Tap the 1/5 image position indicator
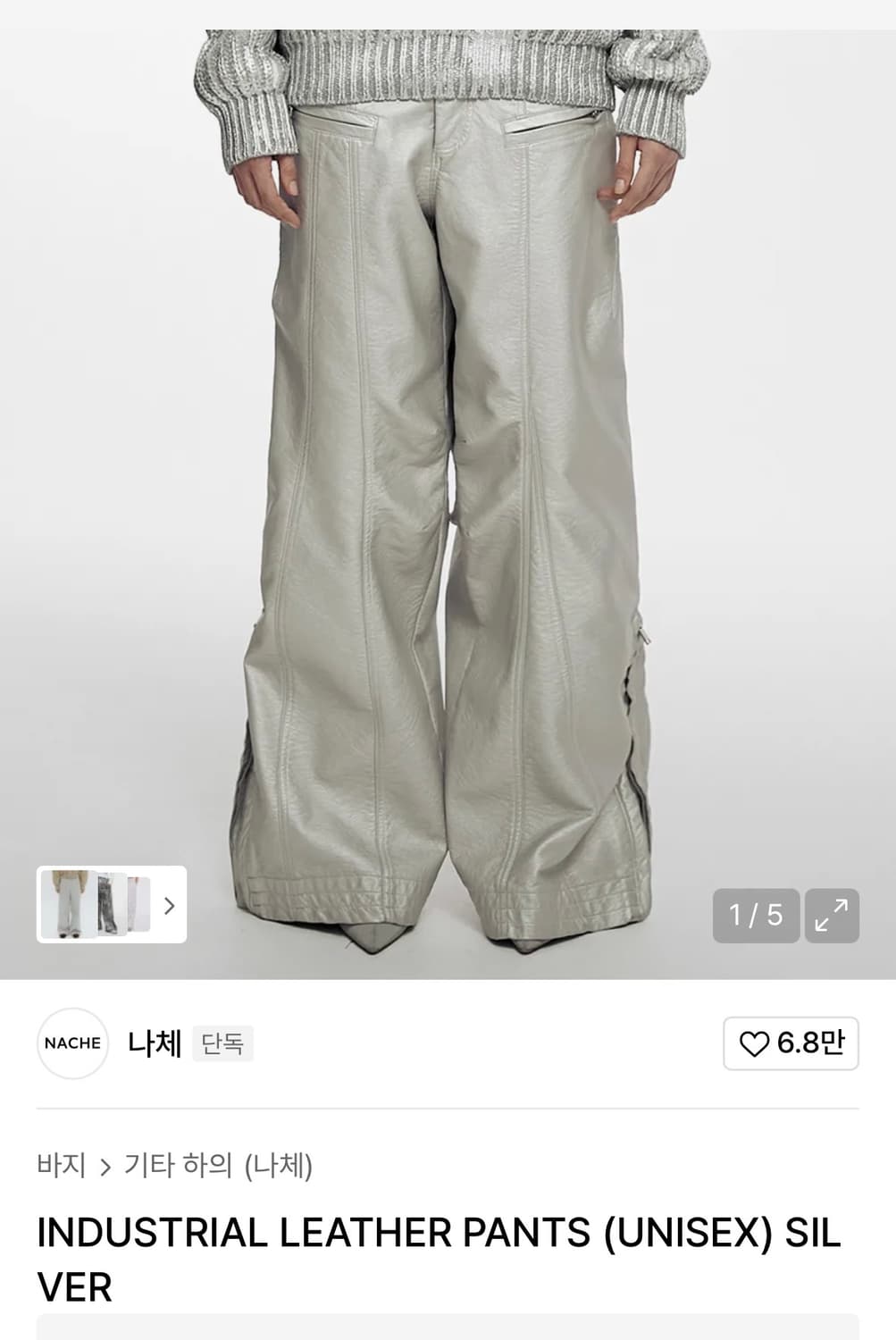This screenshot has width=896, height=1340. [x=755, y=915]
